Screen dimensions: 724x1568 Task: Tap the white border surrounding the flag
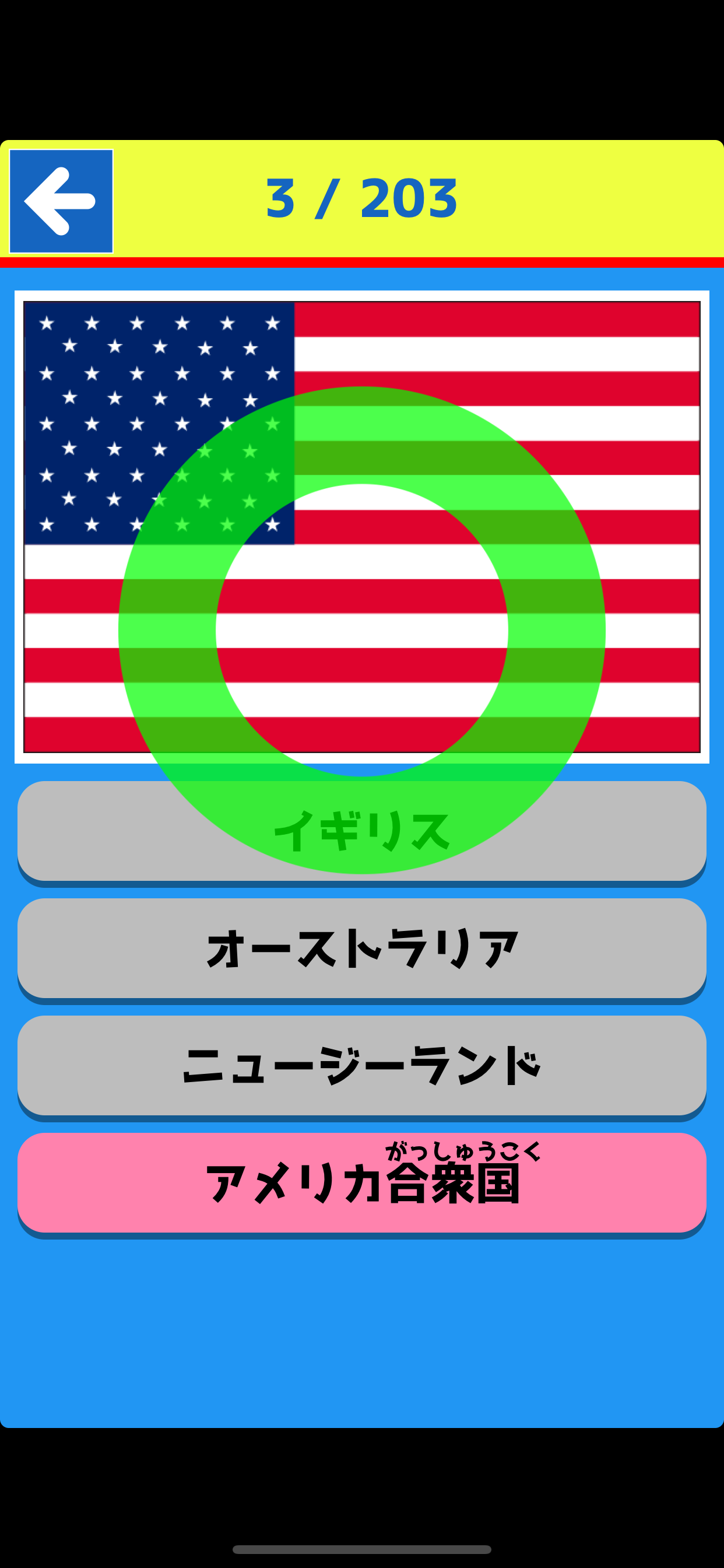pyautogui.click(x=362, y=297)
